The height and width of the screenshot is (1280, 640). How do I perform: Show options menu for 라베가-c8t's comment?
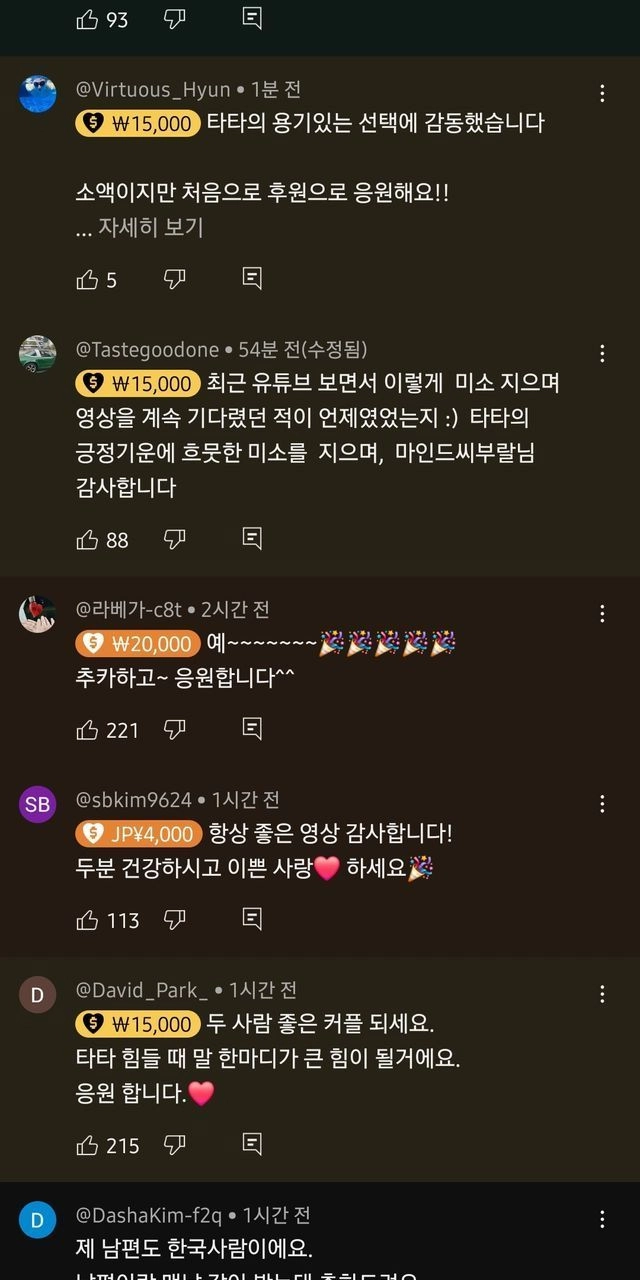coord(602,614)
